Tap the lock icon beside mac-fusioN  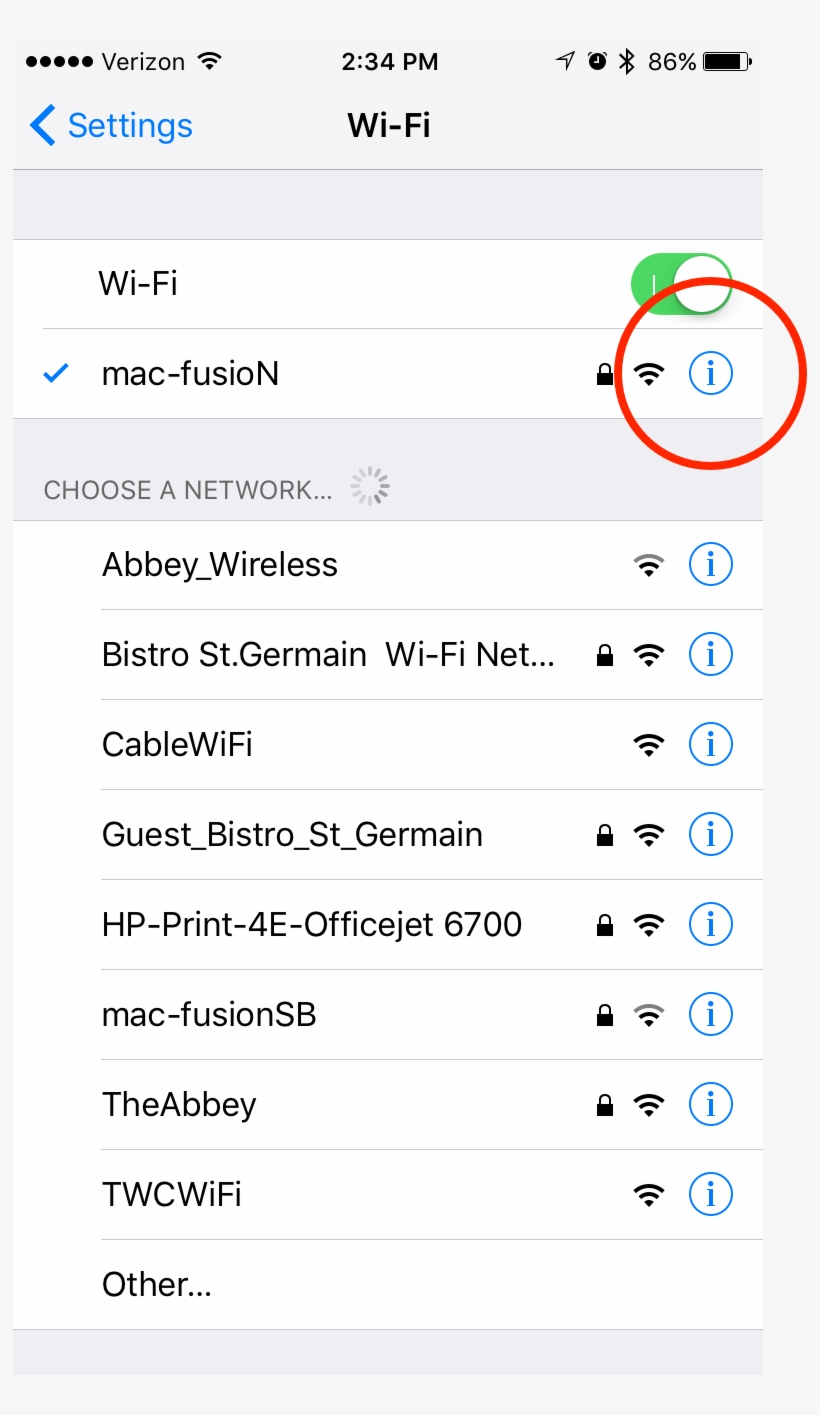click(x=605, y=372)
